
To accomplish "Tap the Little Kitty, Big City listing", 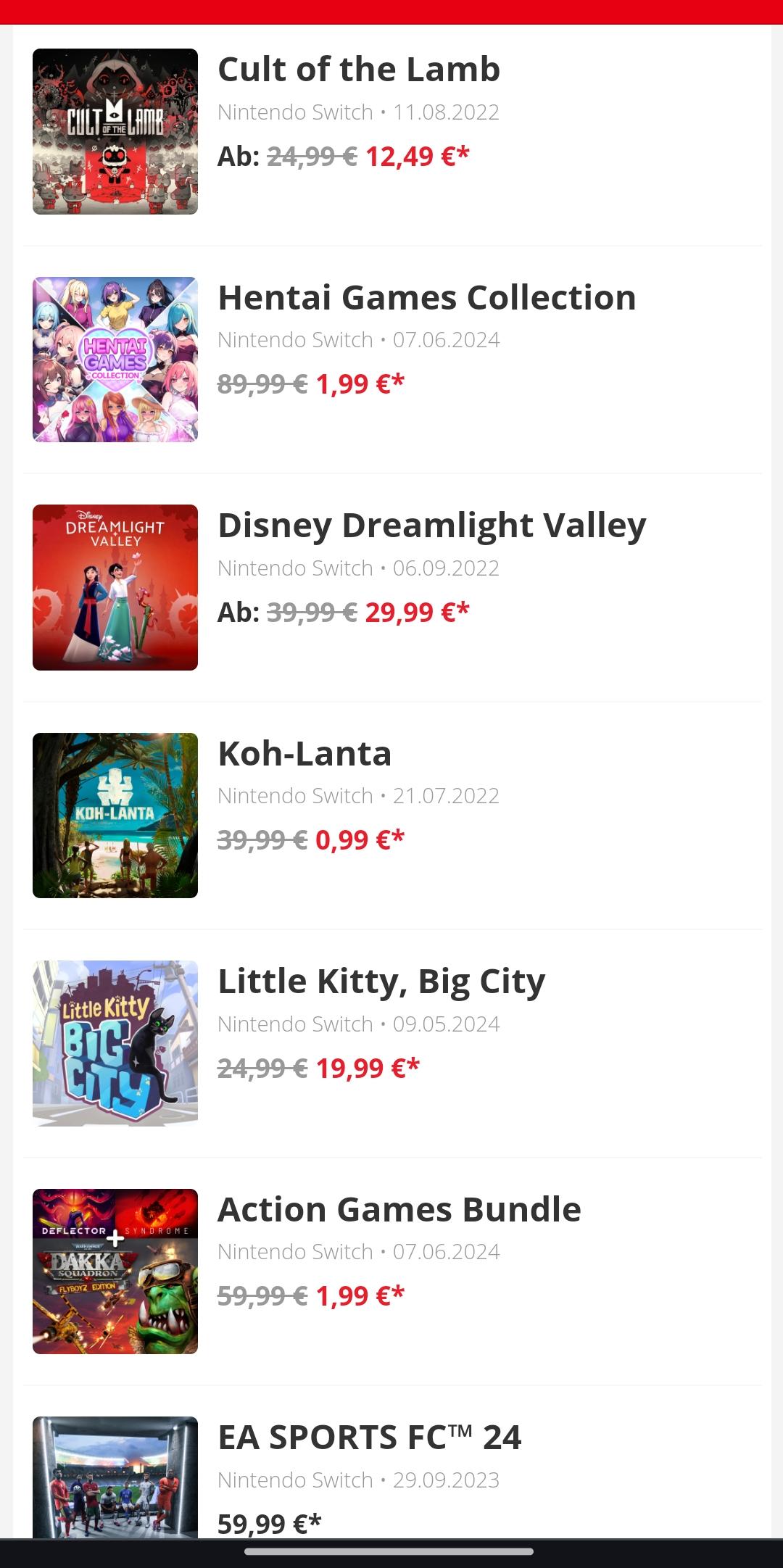I will [381, 982].
